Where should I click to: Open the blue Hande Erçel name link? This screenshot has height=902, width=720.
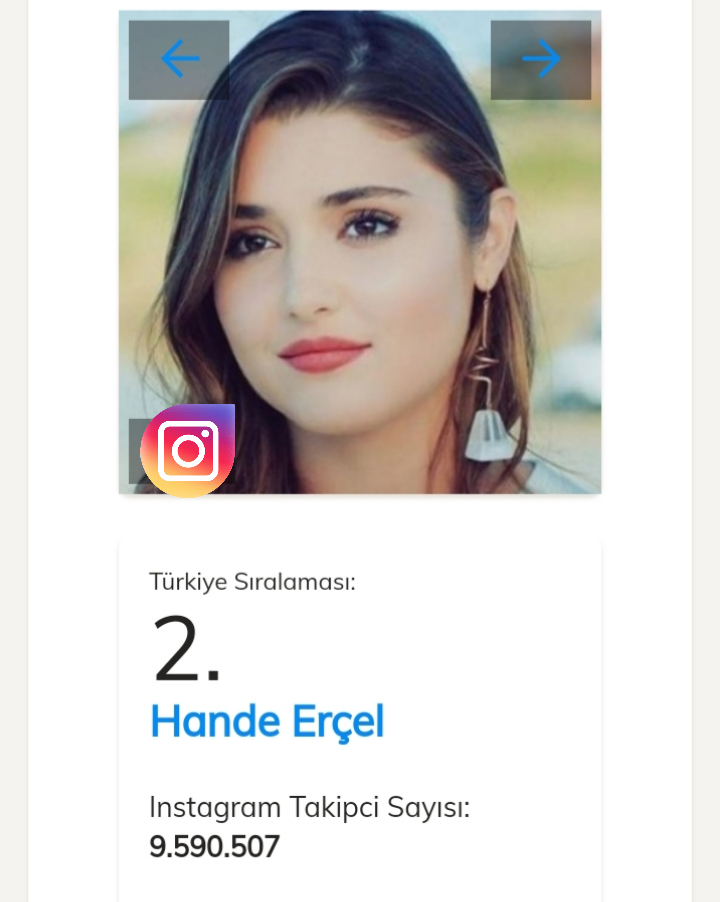267,721
